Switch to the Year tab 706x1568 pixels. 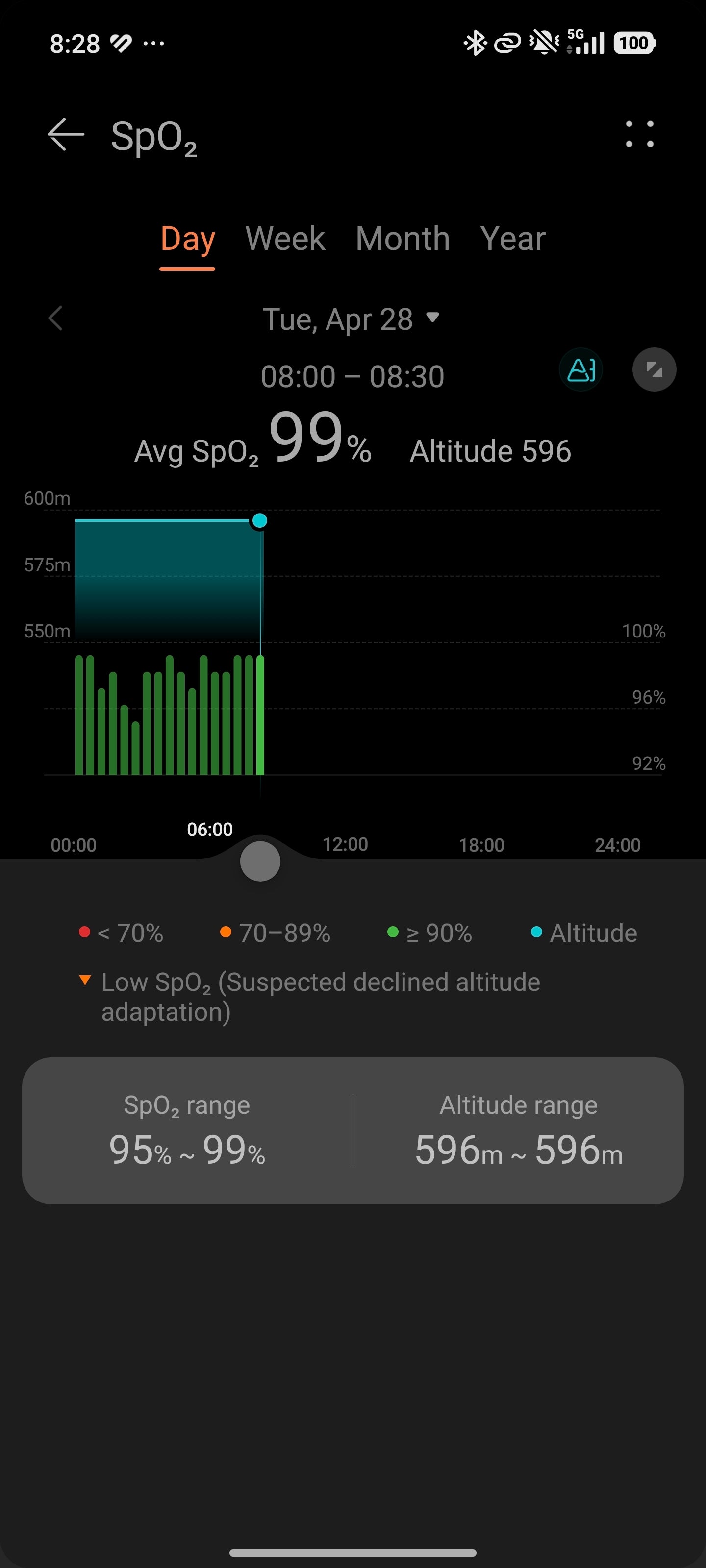pos(512,238)
